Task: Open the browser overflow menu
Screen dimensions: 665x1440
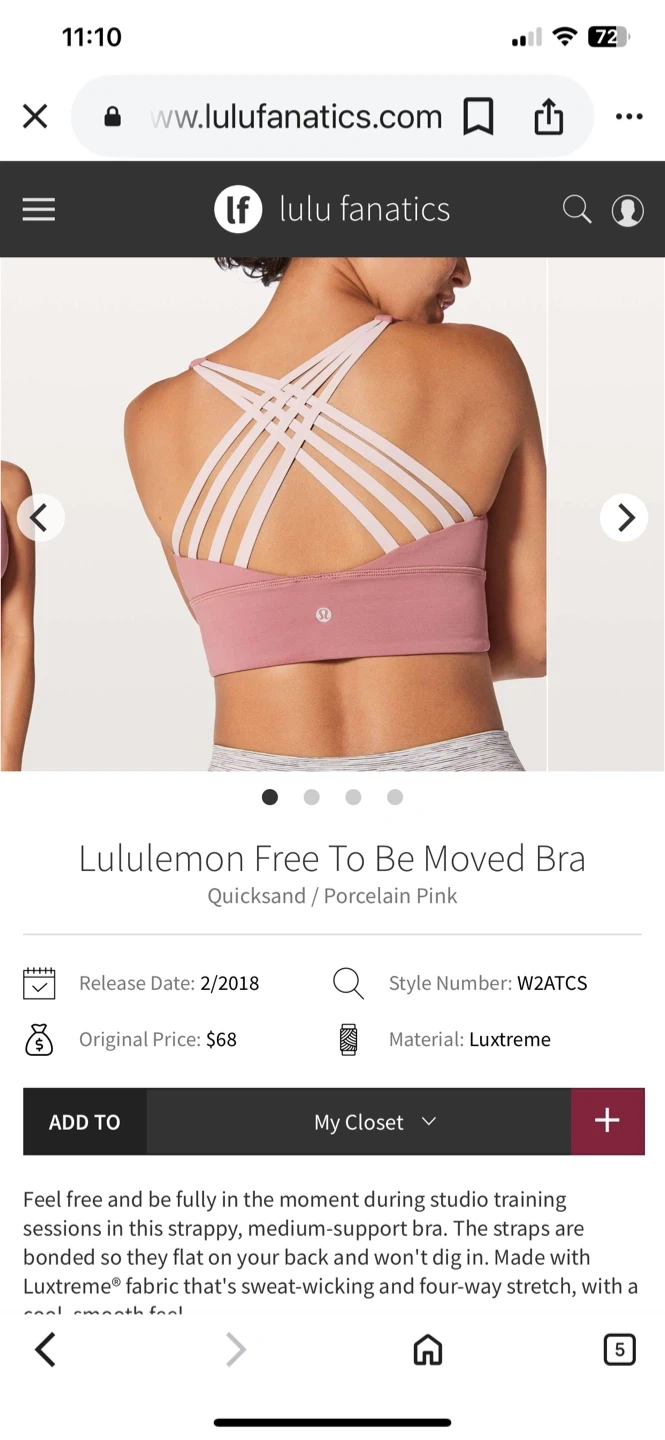Action: [629, 117]
